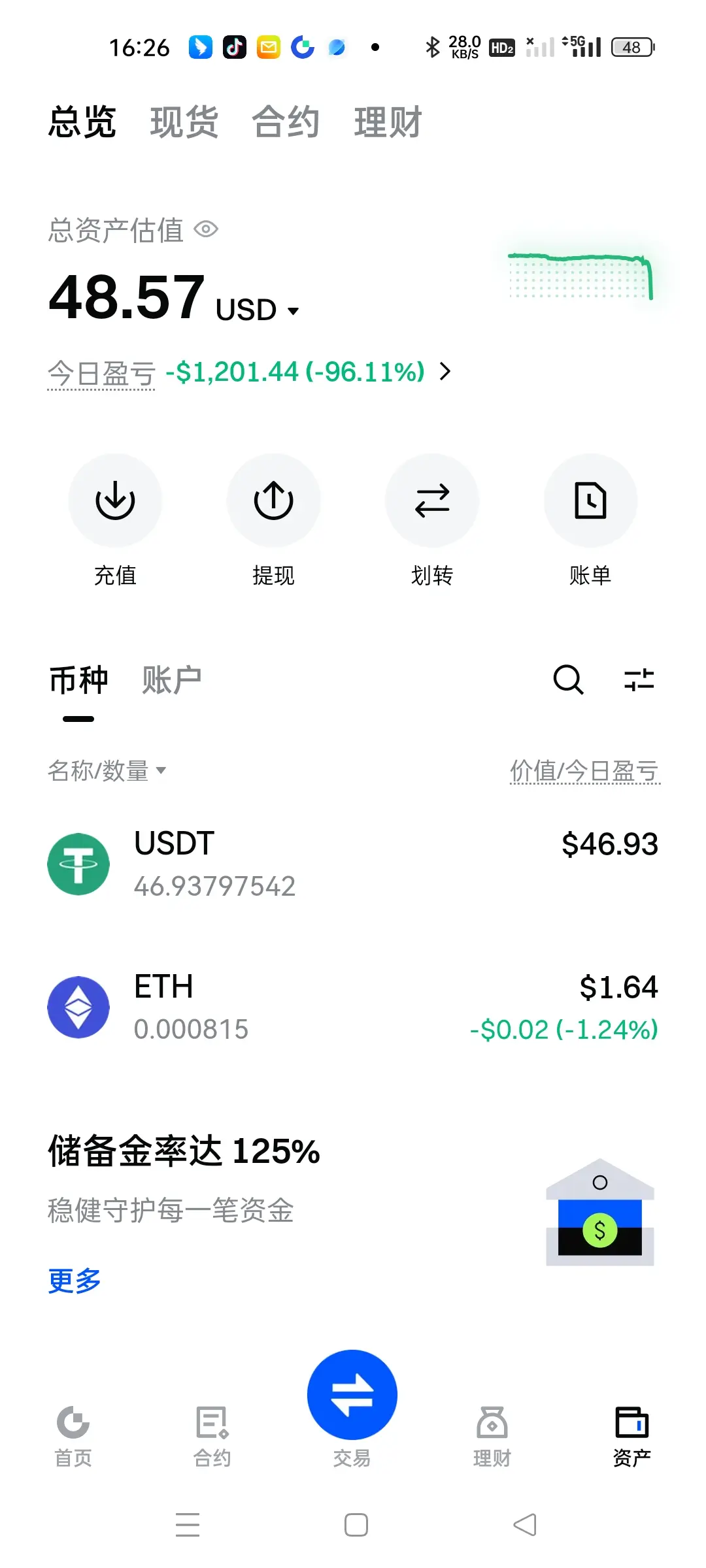Viewport: 706px width, 1568px height.
Task: Search the coin list
Action: pyautogui.click(x=567, y=679)
